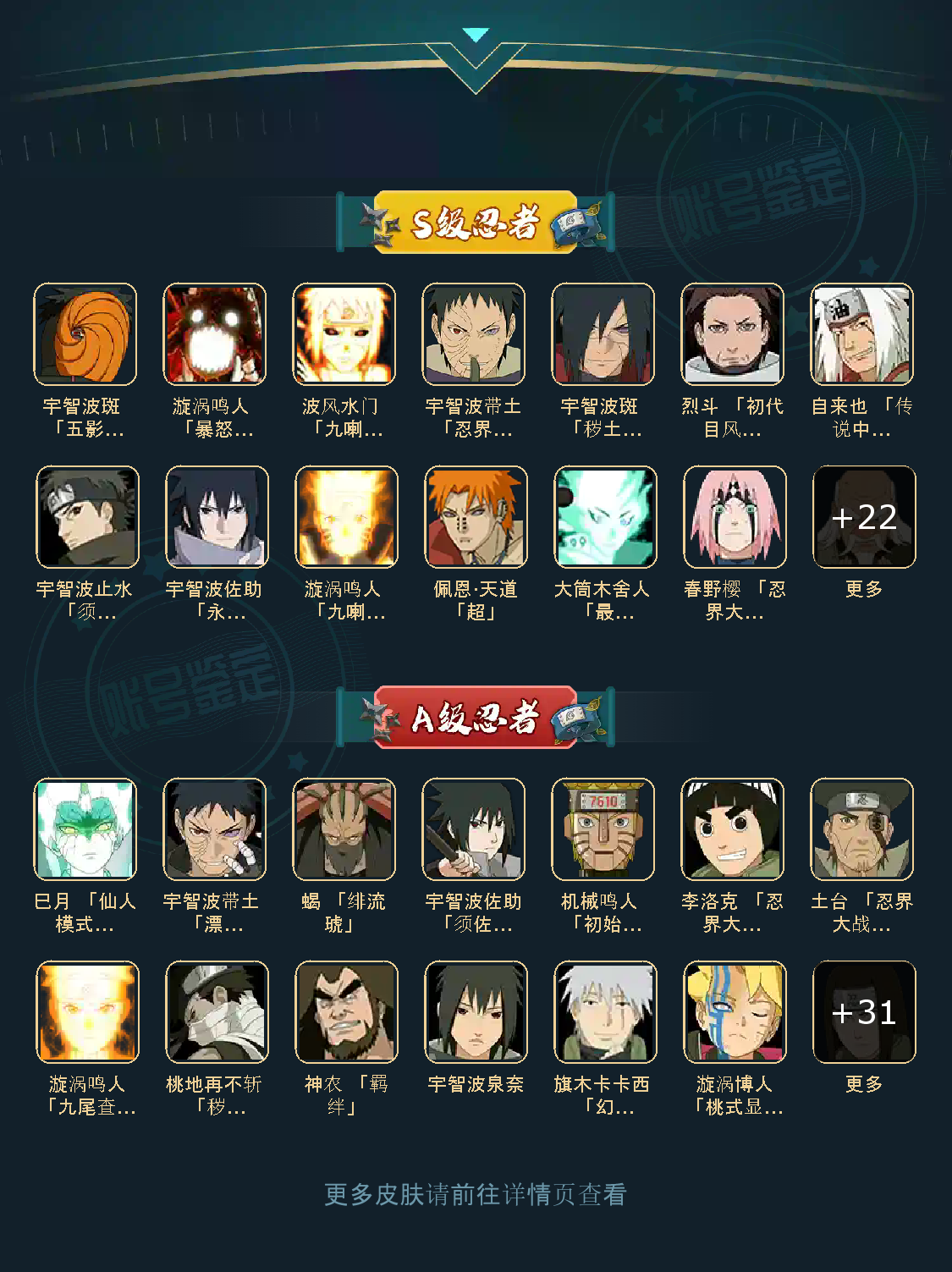Open 巳月「仙人模式…」 tile
Screen dimensions: 952x1272
pos(85,829)
